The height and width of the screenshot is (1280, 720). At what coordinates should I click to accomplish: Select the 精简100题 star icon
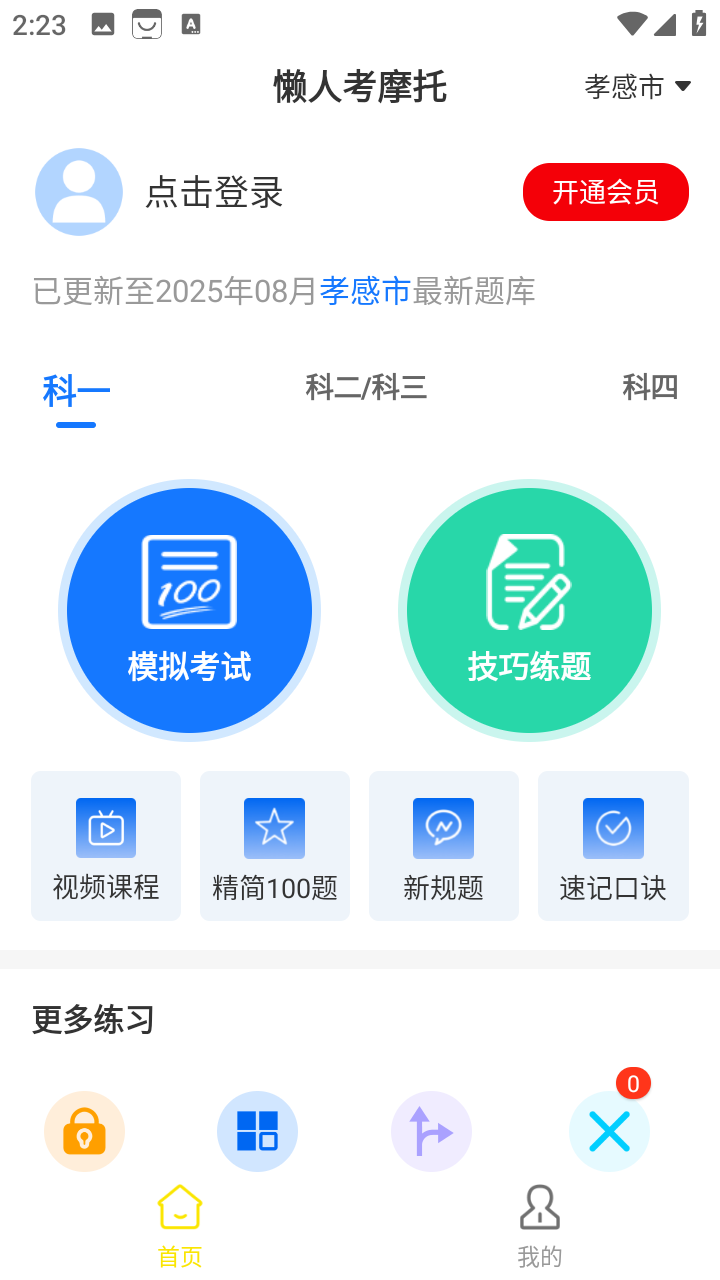coord(274,828)
